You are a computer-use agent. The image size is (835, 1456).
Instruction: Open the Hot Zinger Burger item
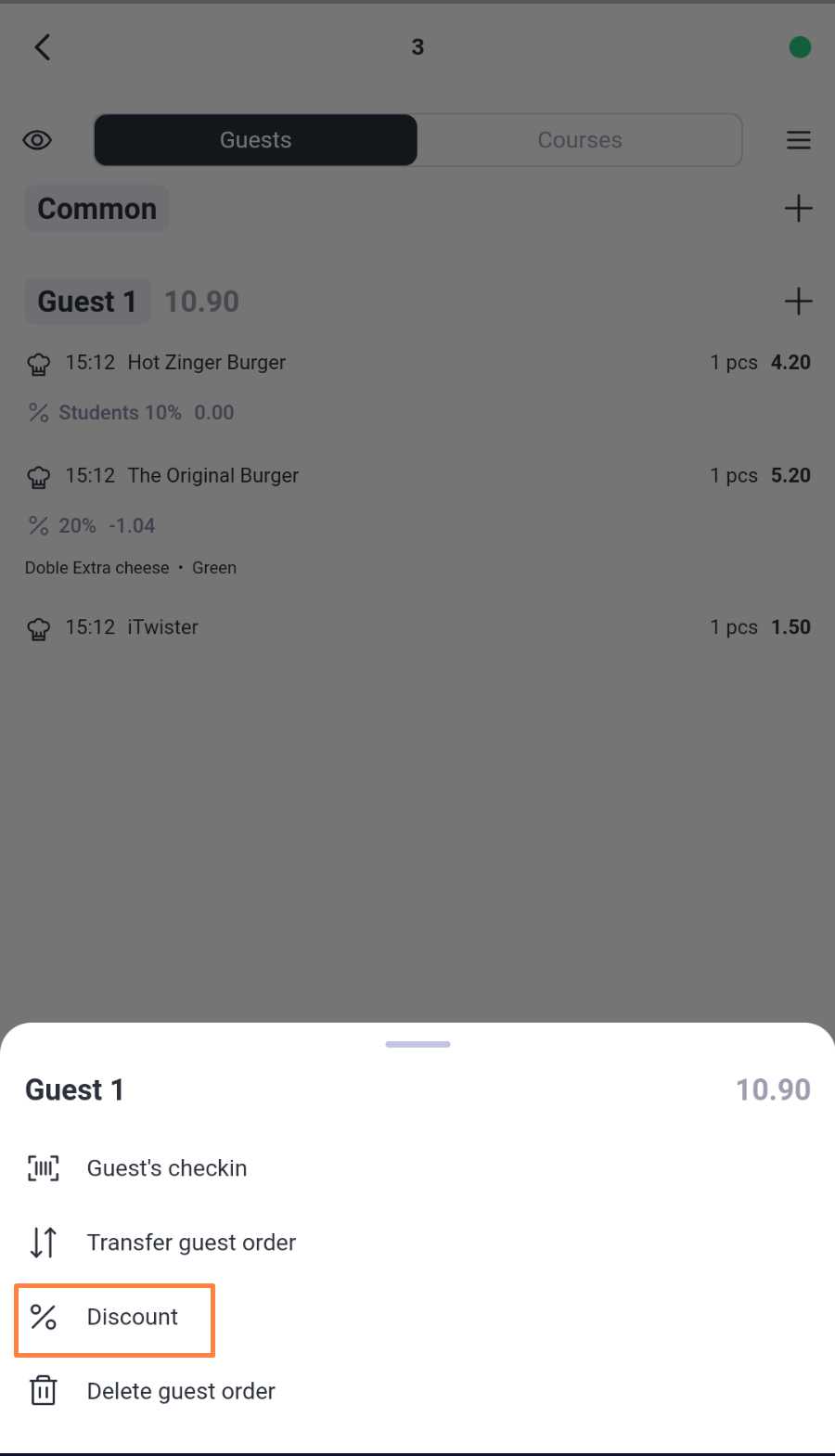coord(417,363)
